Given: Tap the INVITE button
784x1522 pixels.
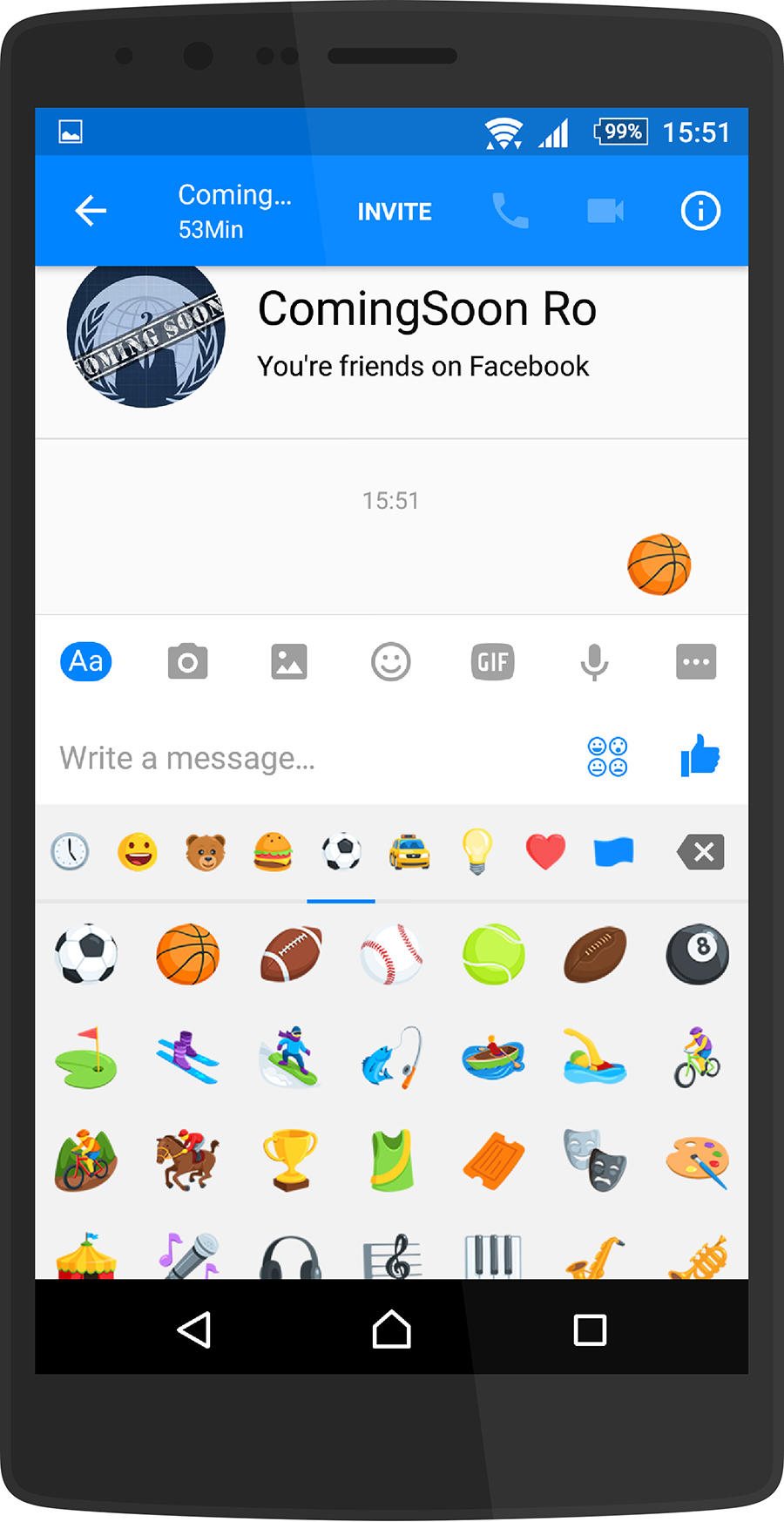Looking at the screenshot, I should pos(394,212).
